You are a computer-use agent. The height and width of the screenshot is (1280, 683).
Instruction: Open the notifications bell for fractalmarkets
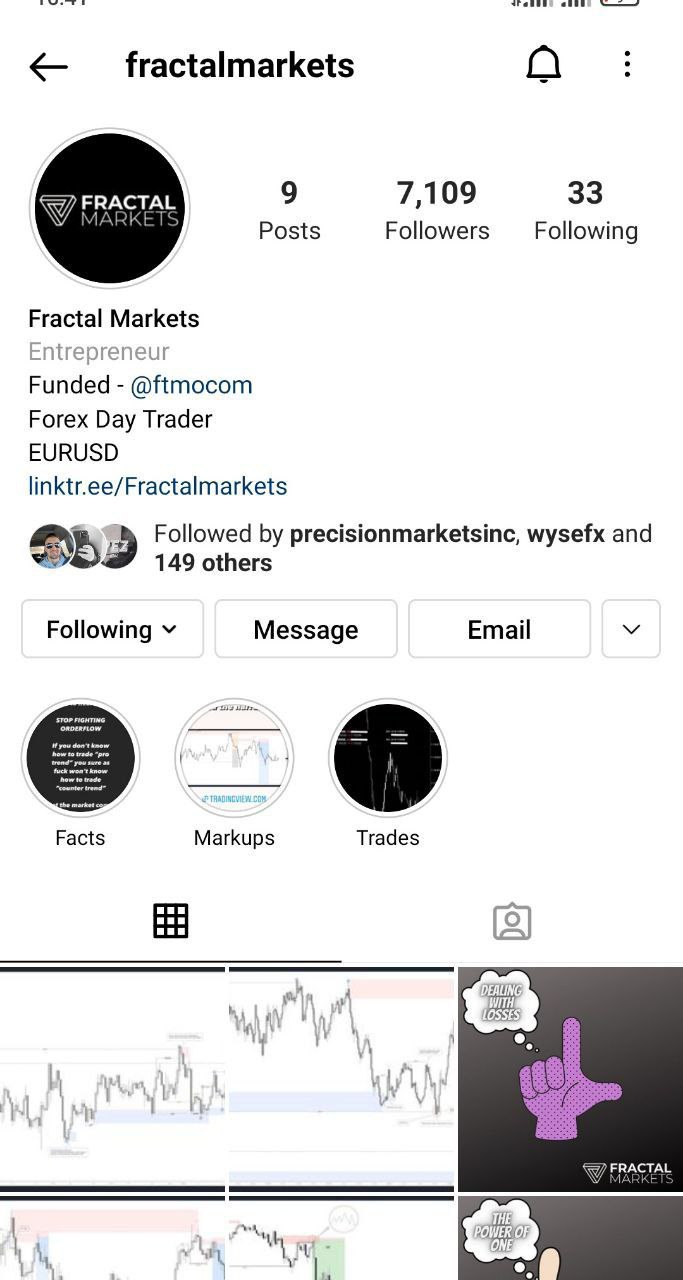543,66
